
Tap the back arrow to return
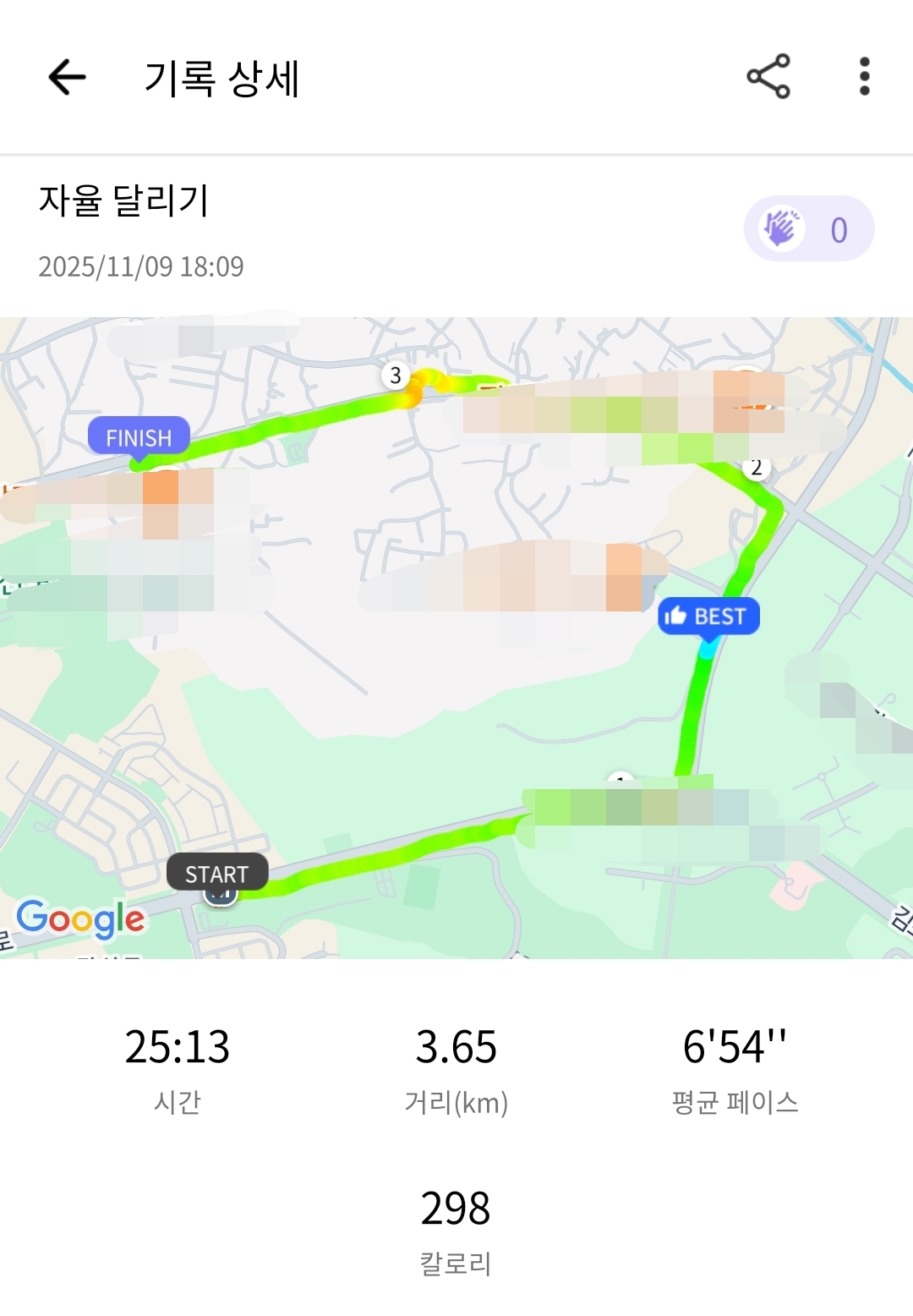click(64, 77)
